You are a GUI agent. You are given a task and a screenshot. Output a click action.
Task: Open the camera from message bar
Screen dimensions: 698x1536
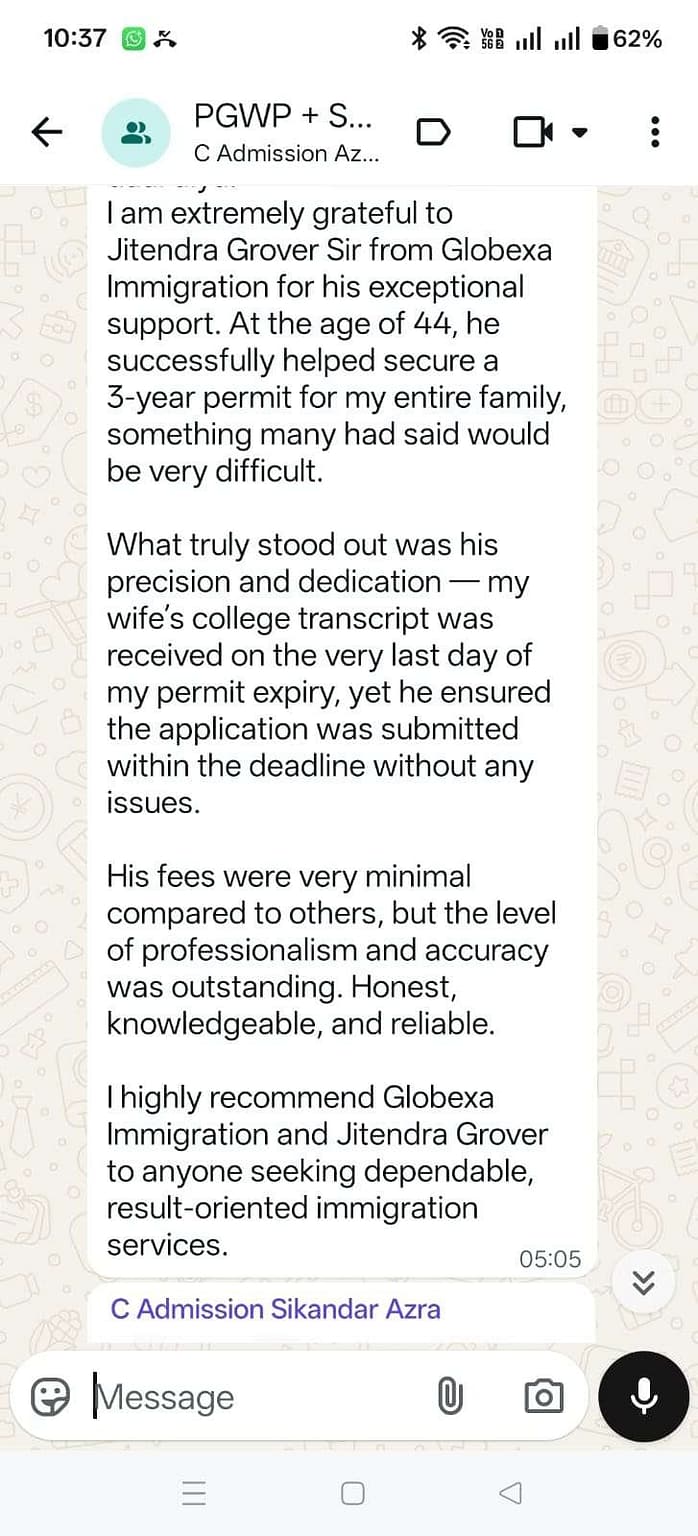543,1396
